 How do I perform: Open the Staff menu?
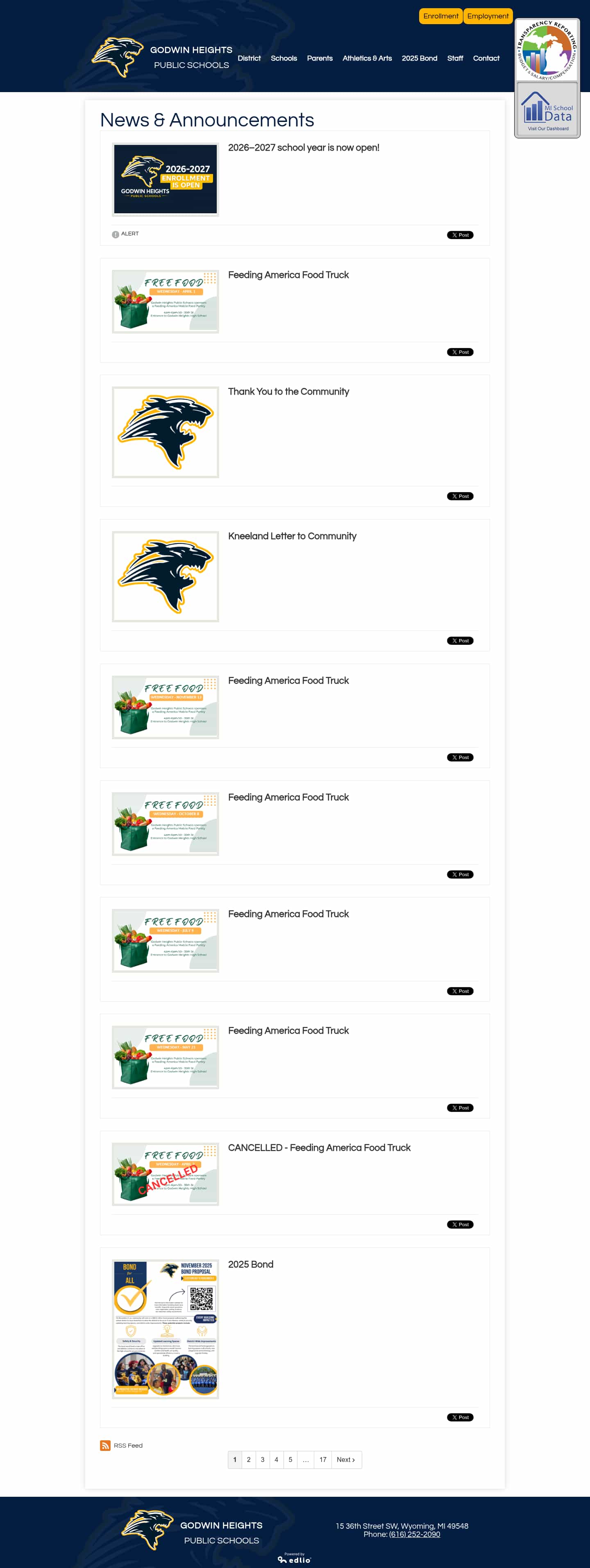tap(455, 59)
